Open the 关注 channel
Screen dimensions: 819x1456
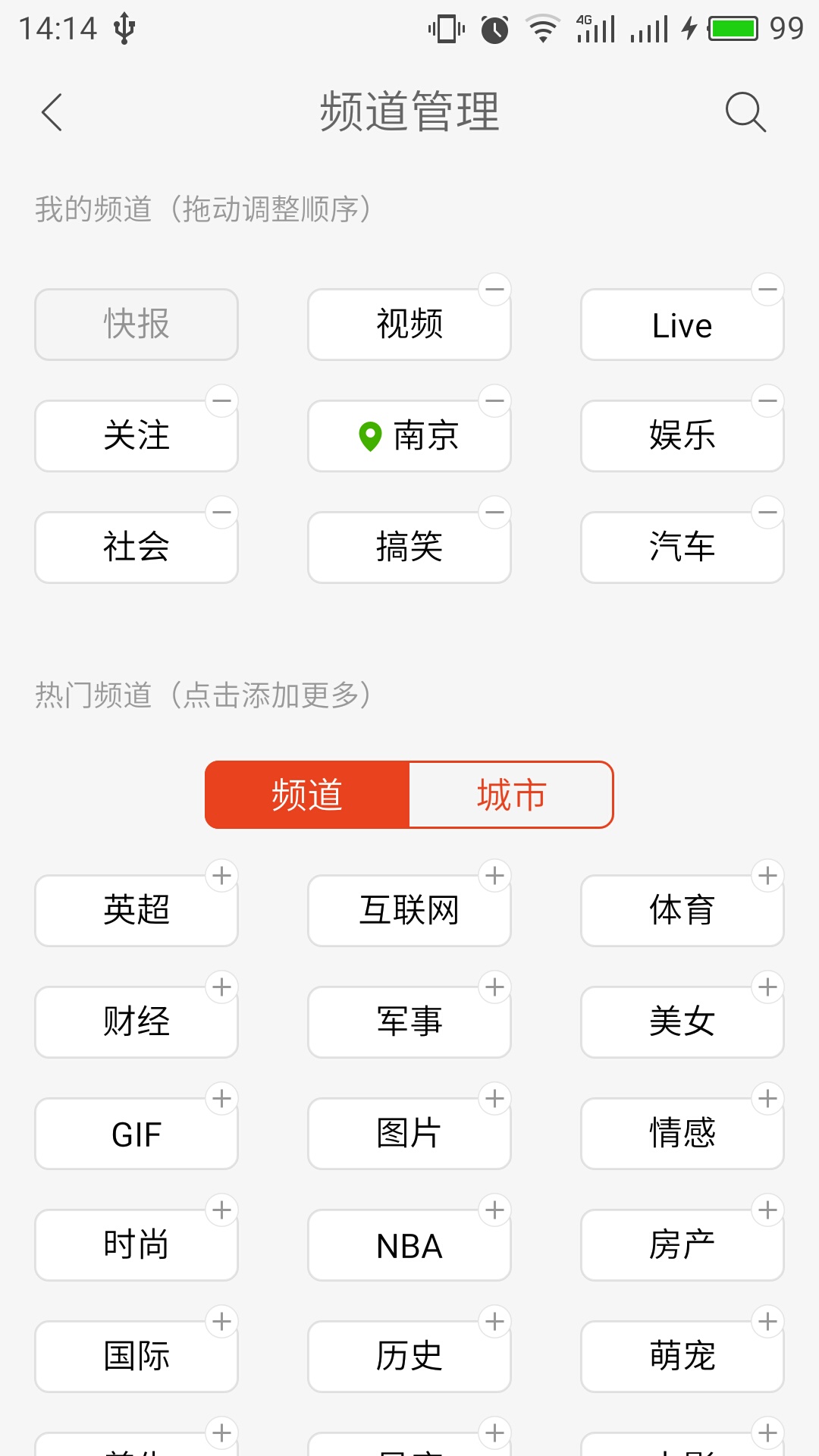pyautogui.click(x=136, y=436)
